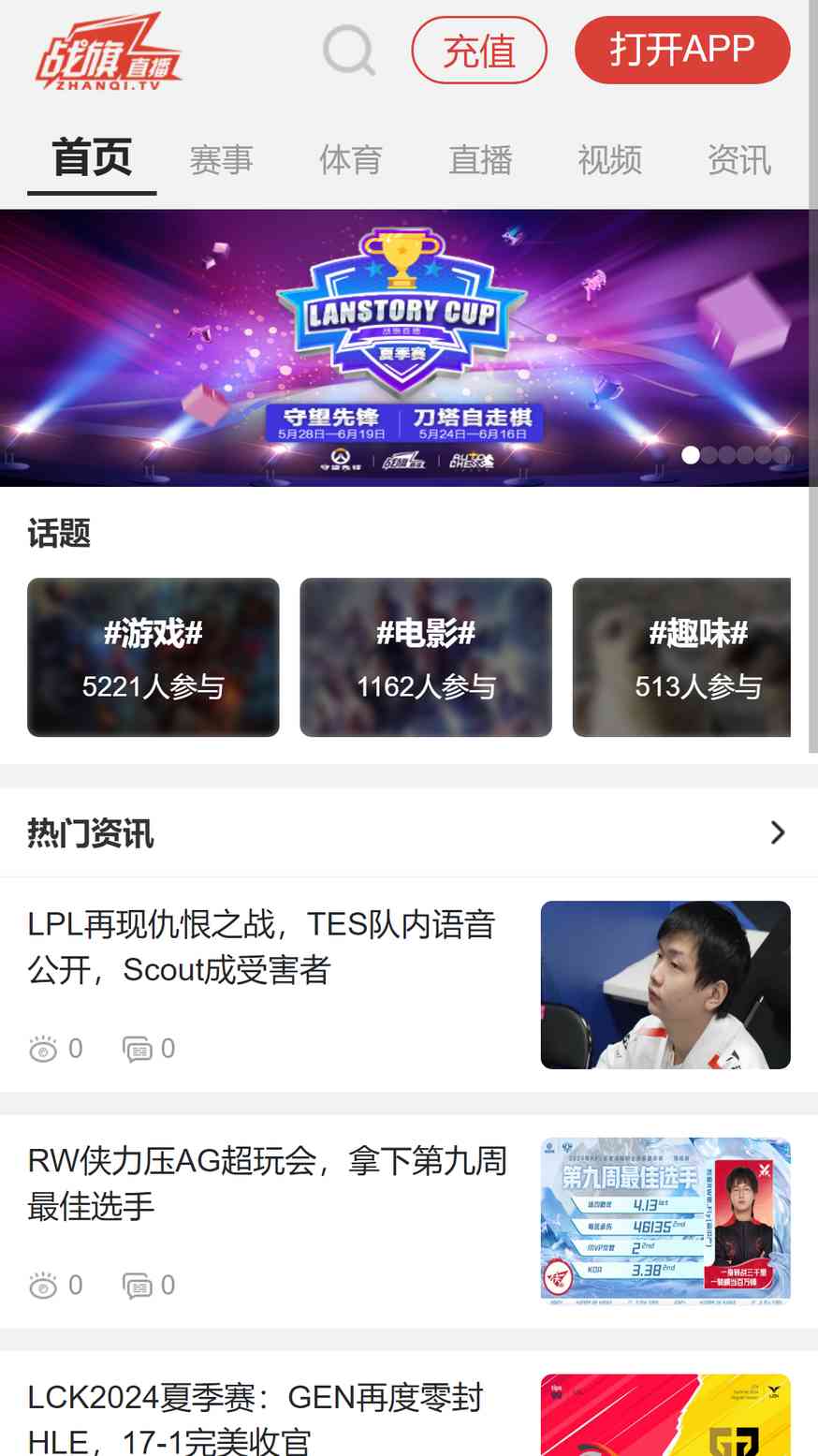Image resolution: width=818 pixels, height=1456 pixels.
Task: Open the LPL TES队内语音 news article
Action: pyautogui.click(x=262, y=948)
